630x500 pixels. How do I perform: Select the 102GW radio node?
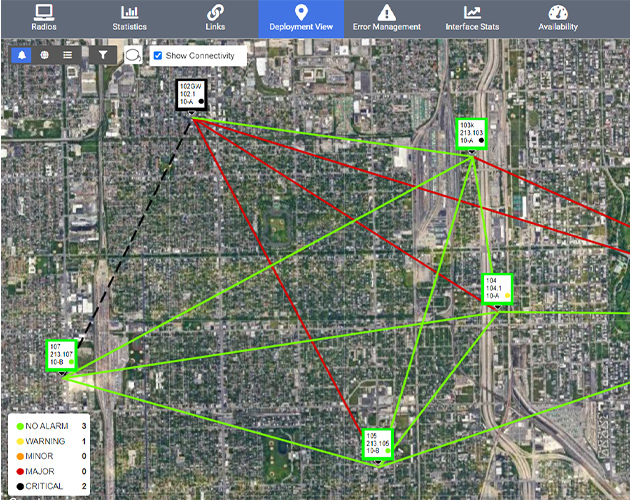[191, 95]
